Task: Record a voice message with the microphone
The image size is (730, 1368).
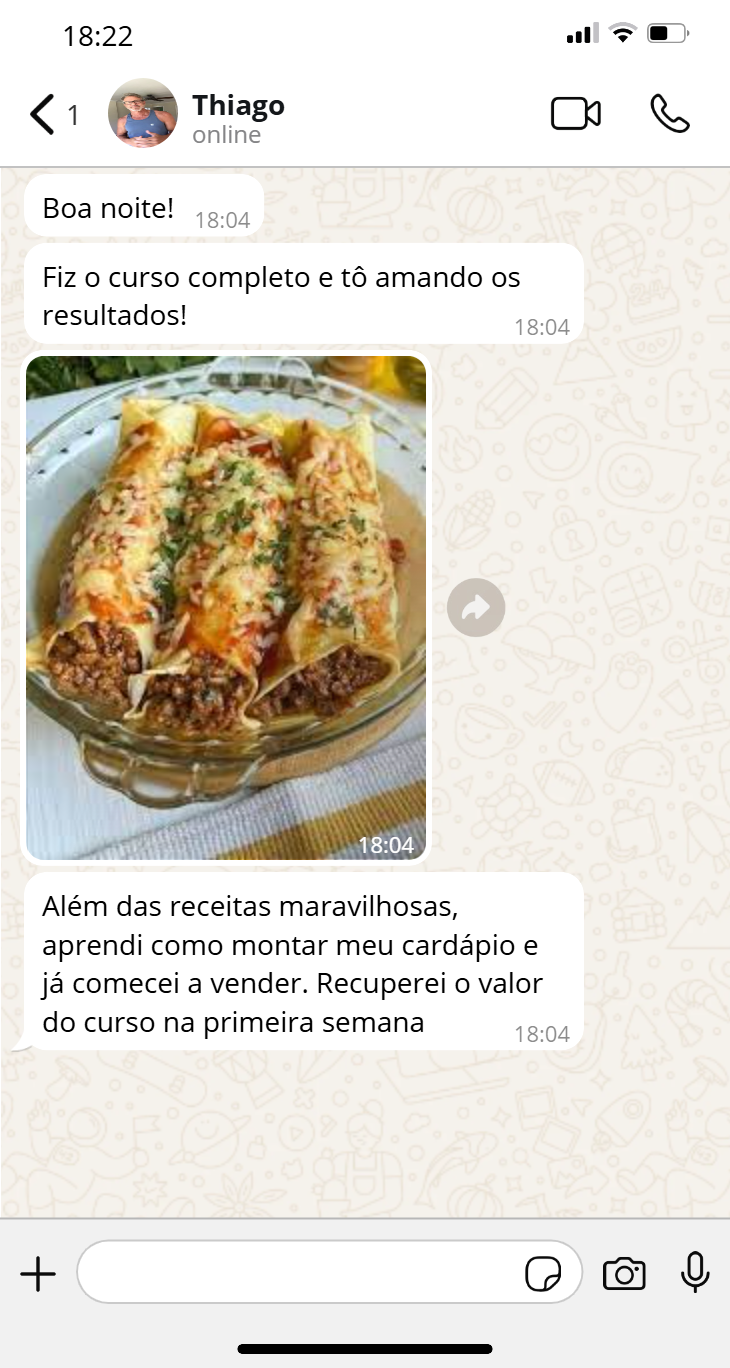Action: (695, 1273)
